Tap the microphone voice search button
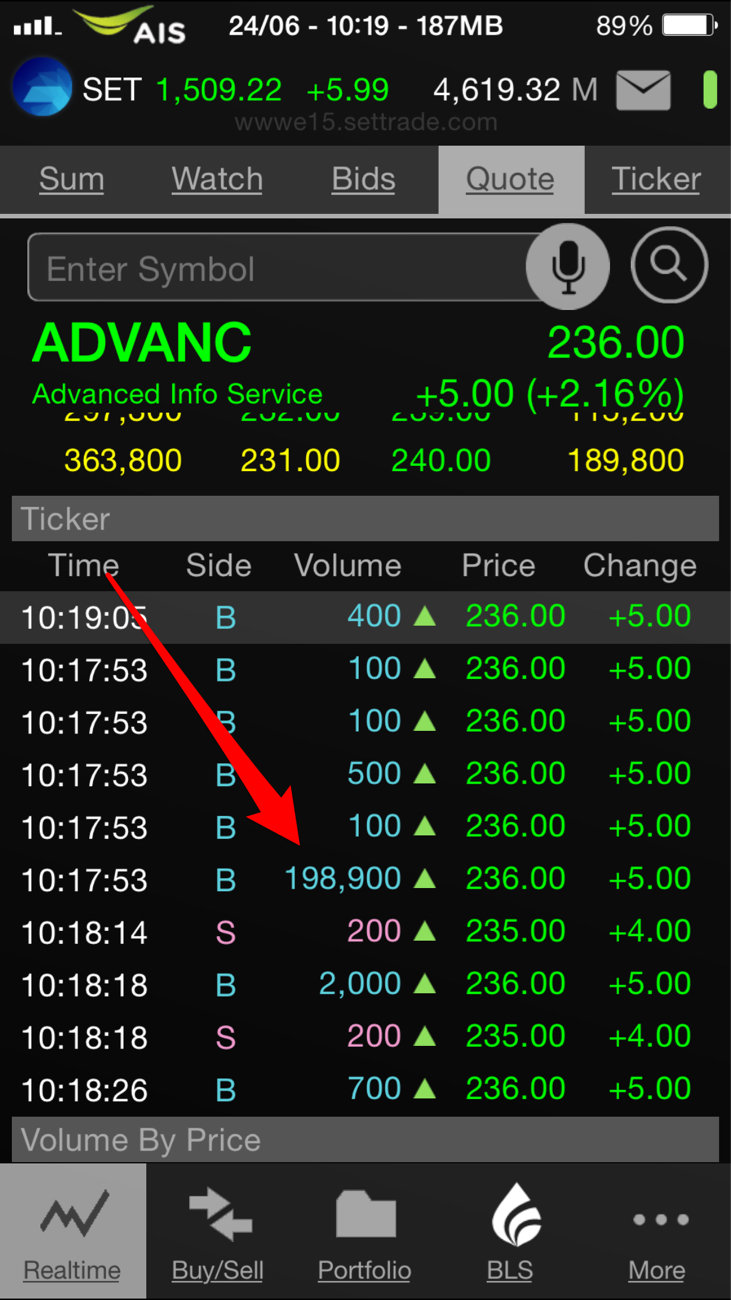 point(568,266)
